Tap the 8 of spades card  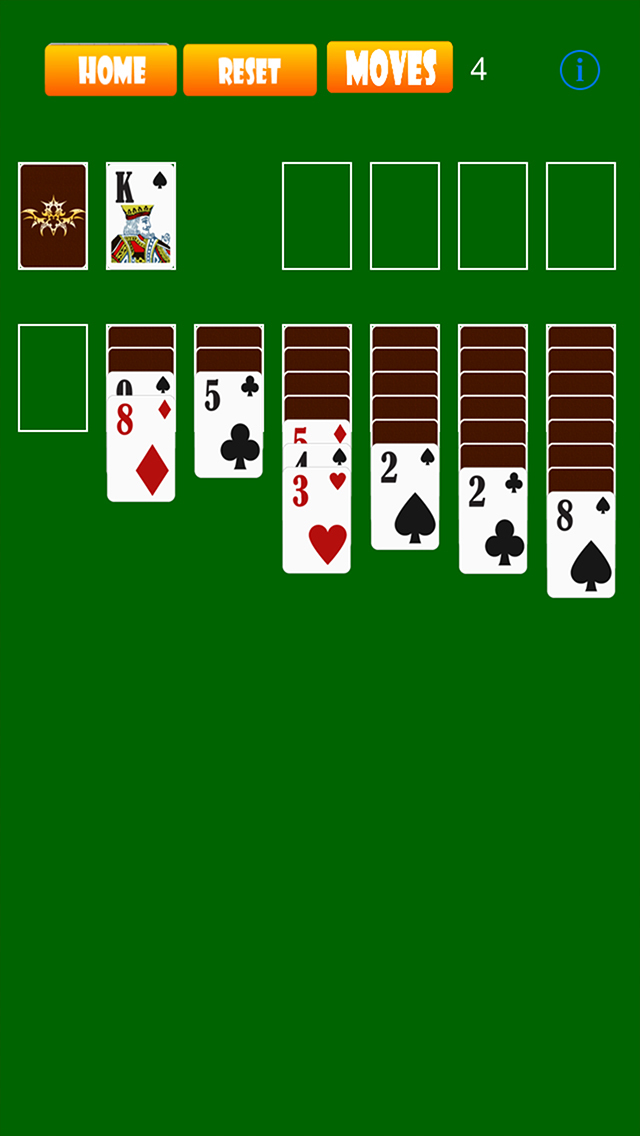(581, 548)
